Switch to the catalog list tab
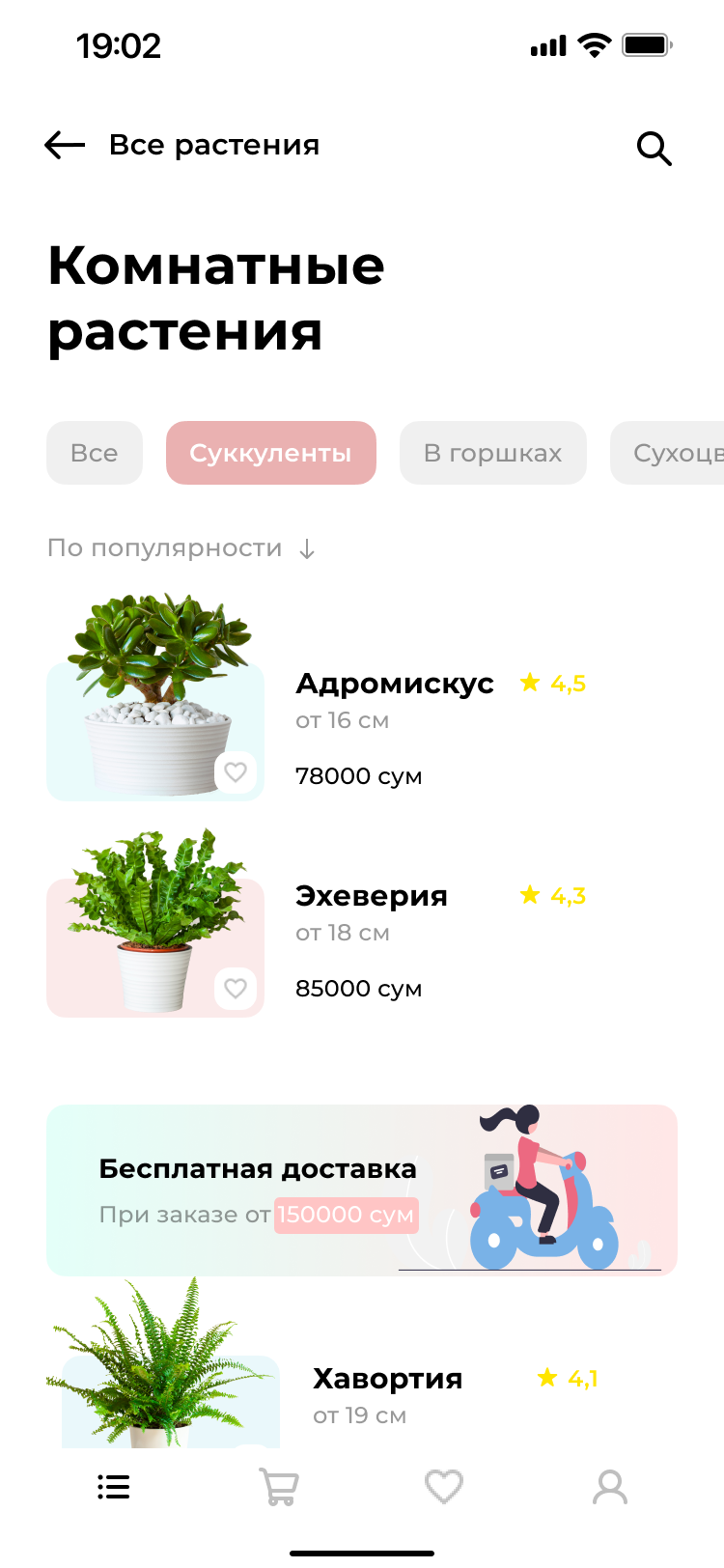The width and height of the screenshot is (724, 1568). pyautogui.click(x=114, y=1487)
